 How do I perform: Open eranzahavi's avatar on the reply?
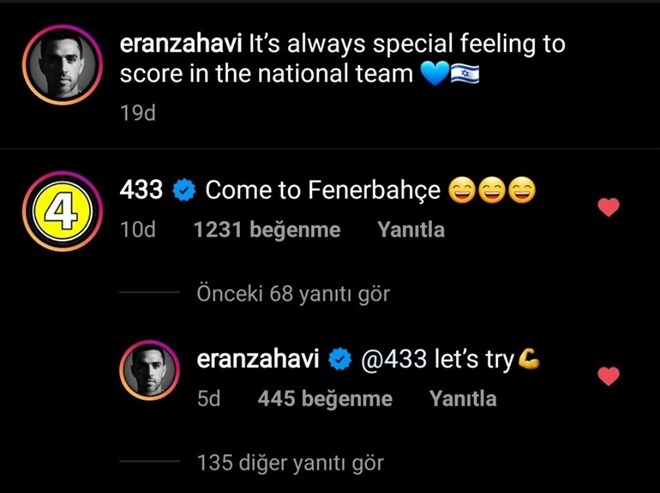[x=149, y=371]
